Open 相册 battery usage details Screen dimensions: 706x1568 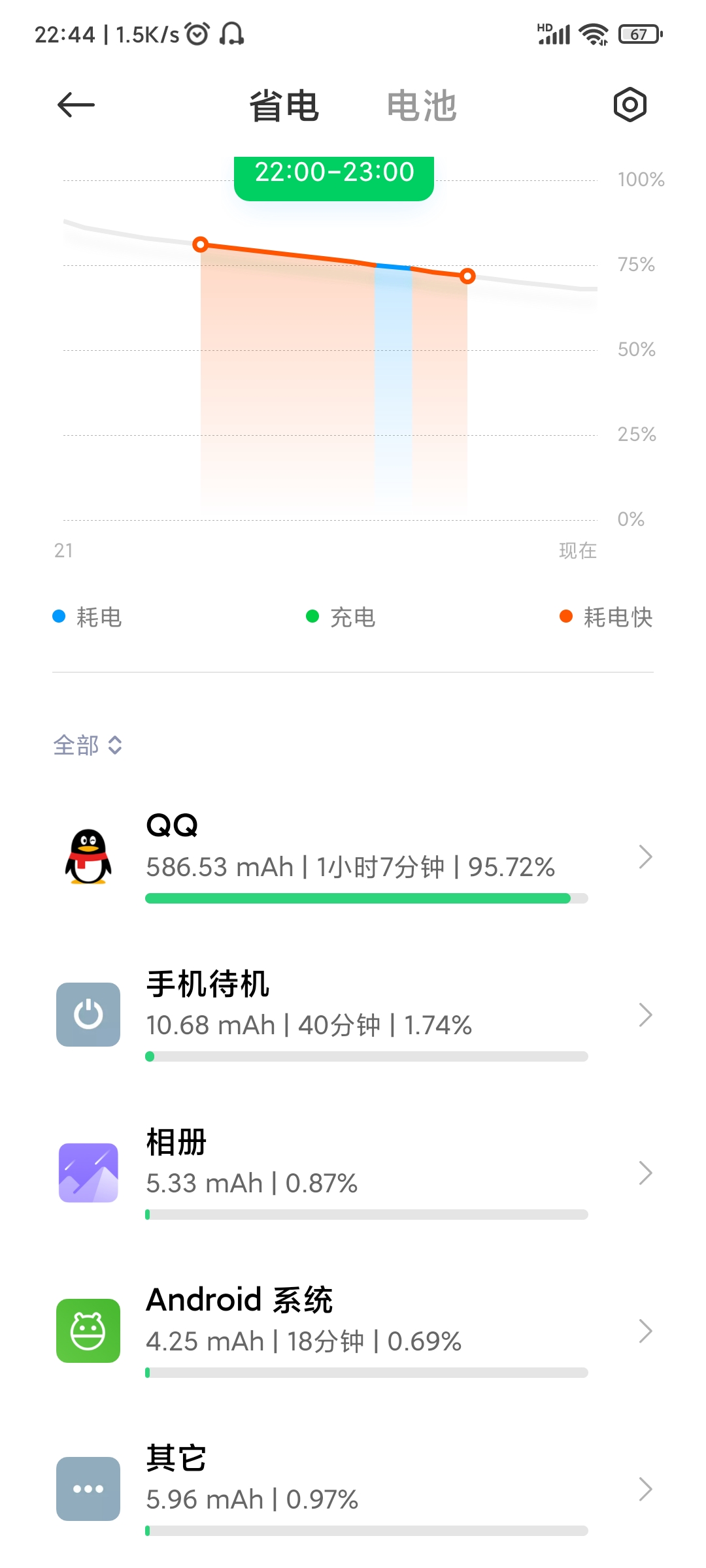[353, 1173]
